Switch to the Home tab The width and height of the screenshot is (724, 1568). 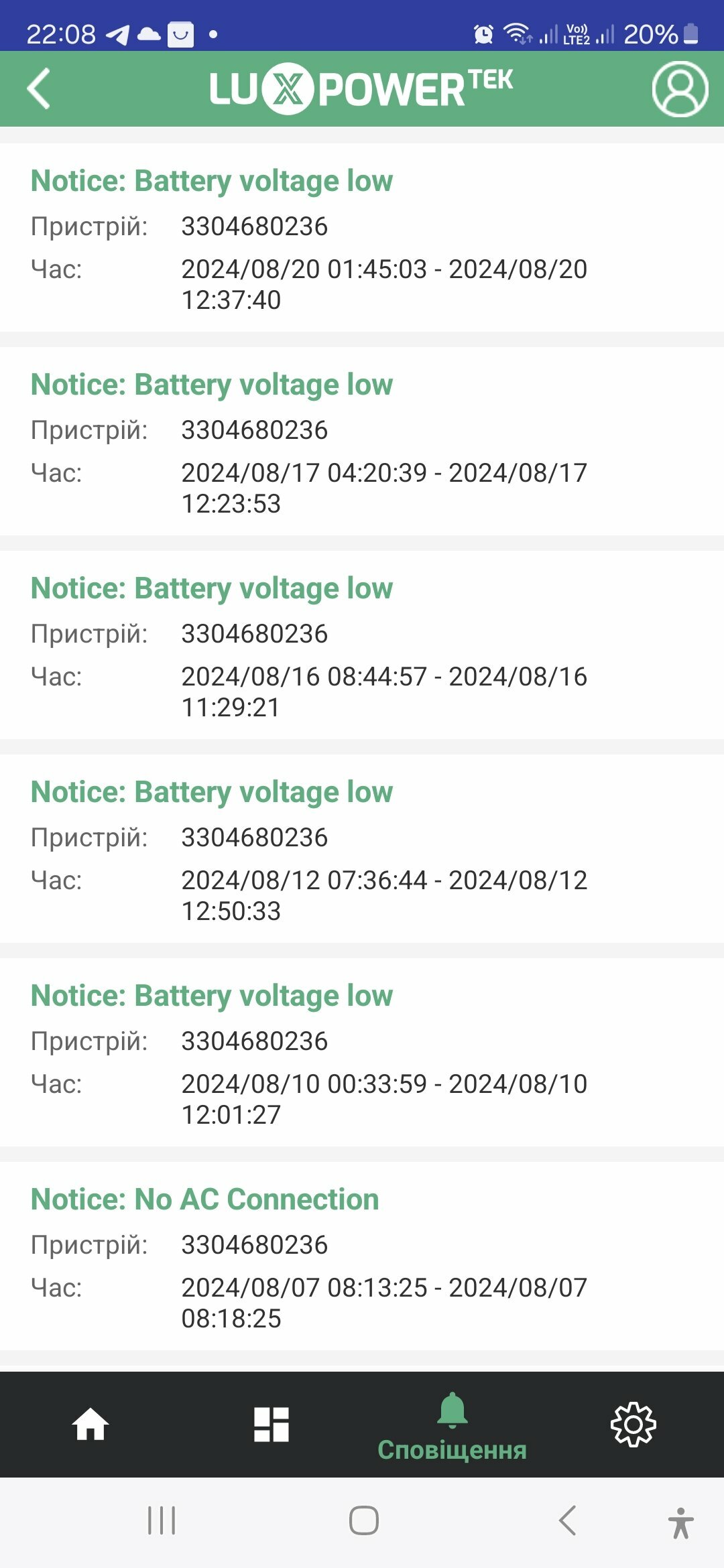click(x=90, y=1425)
